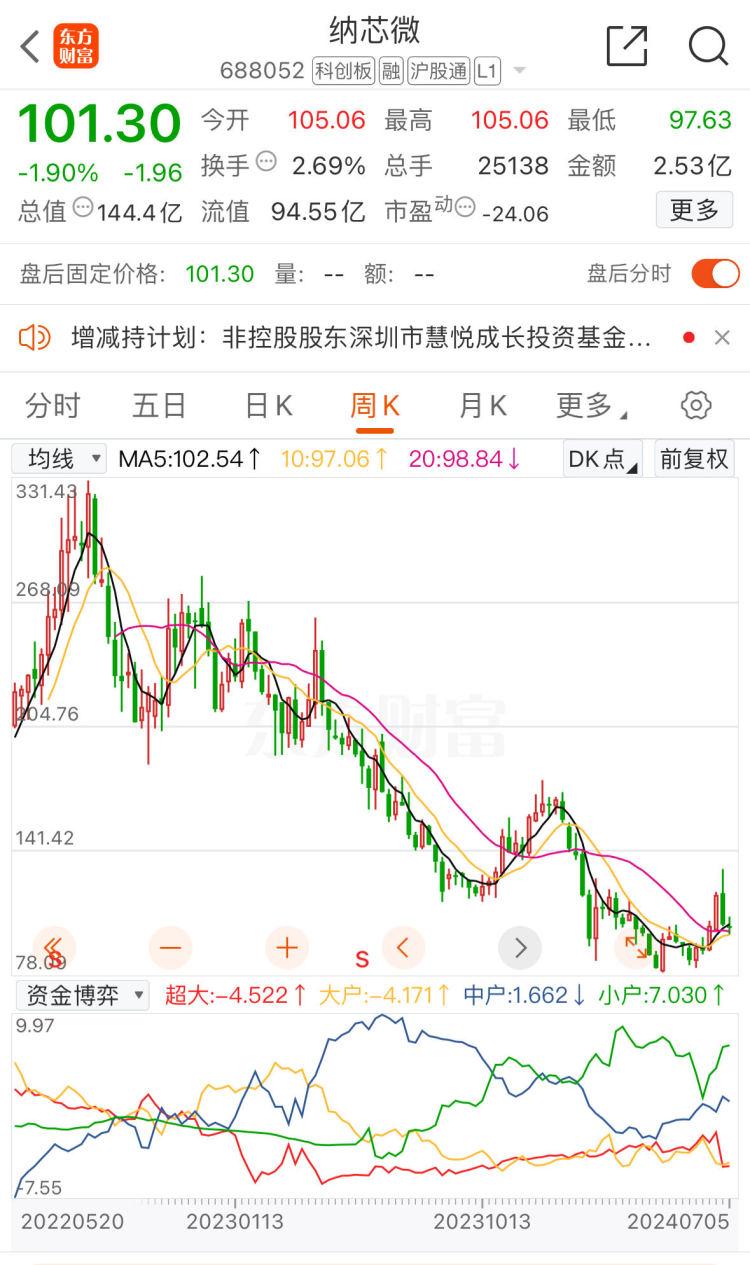750x1265 pixels.
Task: Select the 月K chart tab
Action: coord(482,406)
